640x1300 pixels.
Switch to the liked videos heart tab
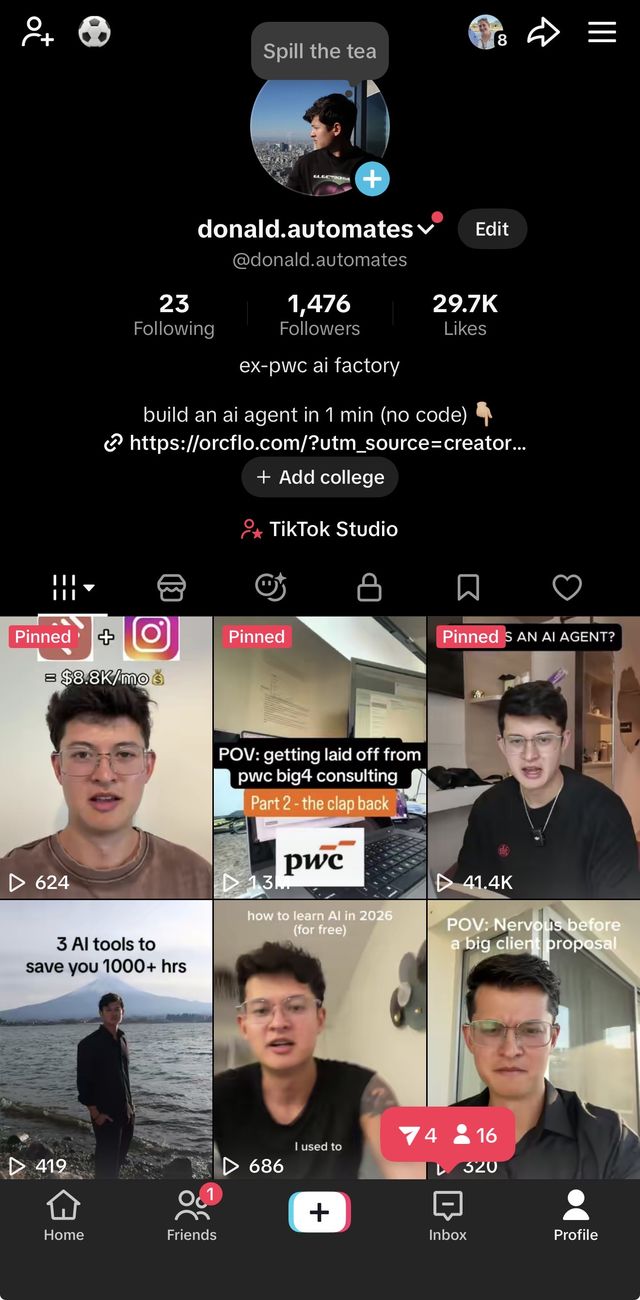pos(567,588)
